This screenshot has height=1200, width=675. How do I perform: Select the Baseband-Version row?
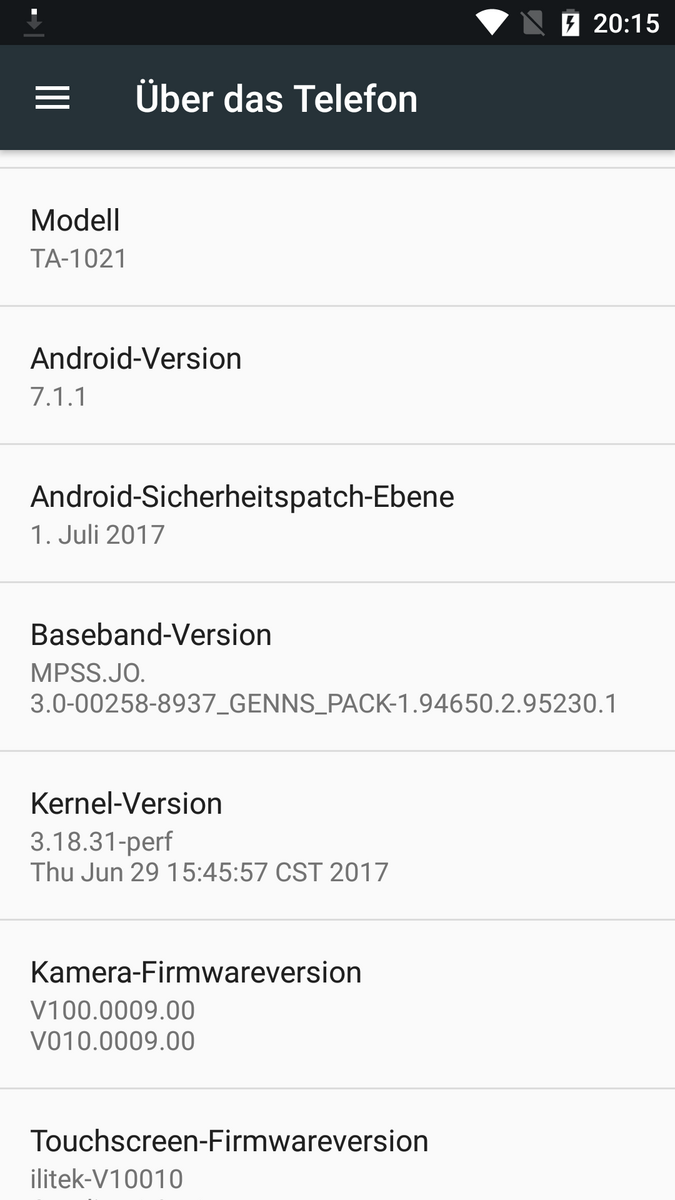point(337,667)
